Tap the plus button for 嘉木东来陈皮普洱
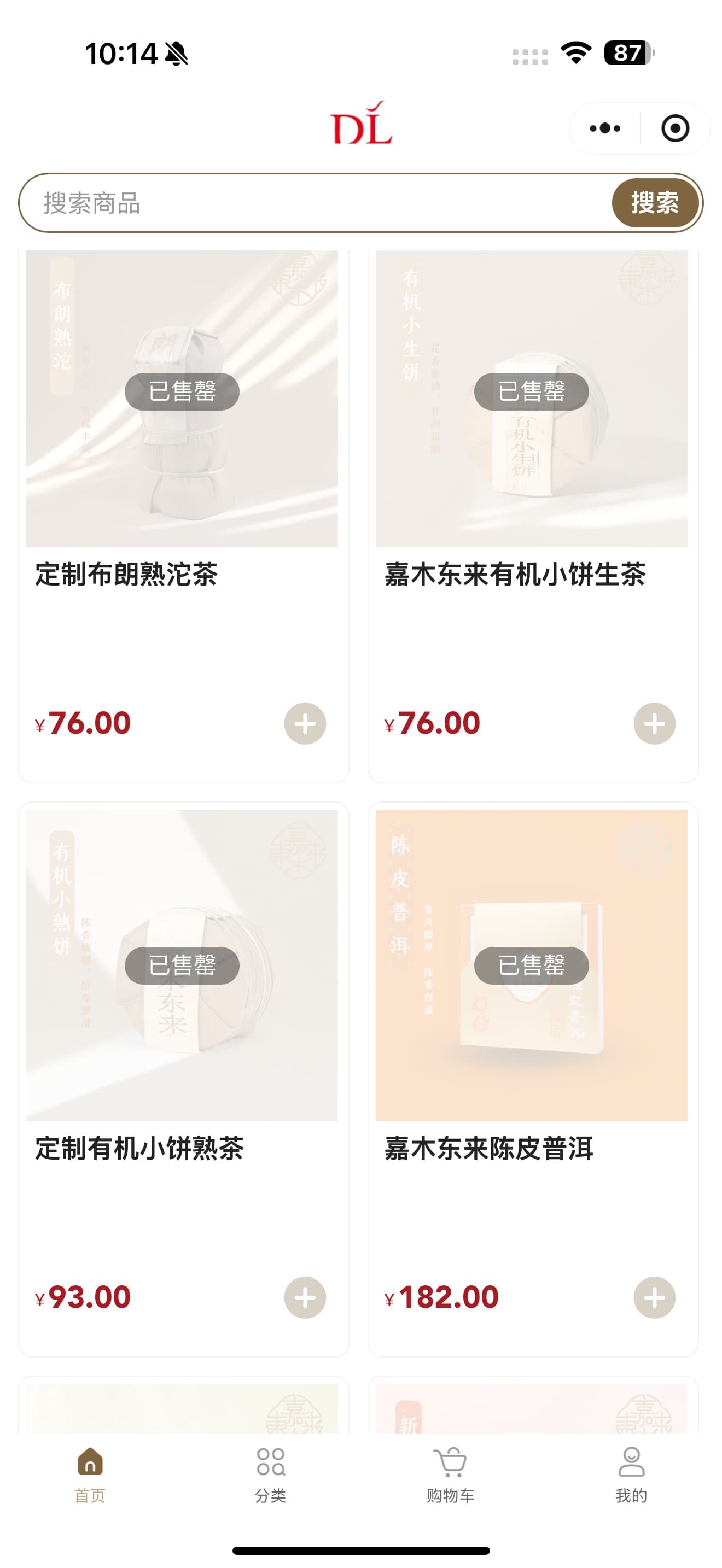 pyautogui.click(x=654, y=1297)
